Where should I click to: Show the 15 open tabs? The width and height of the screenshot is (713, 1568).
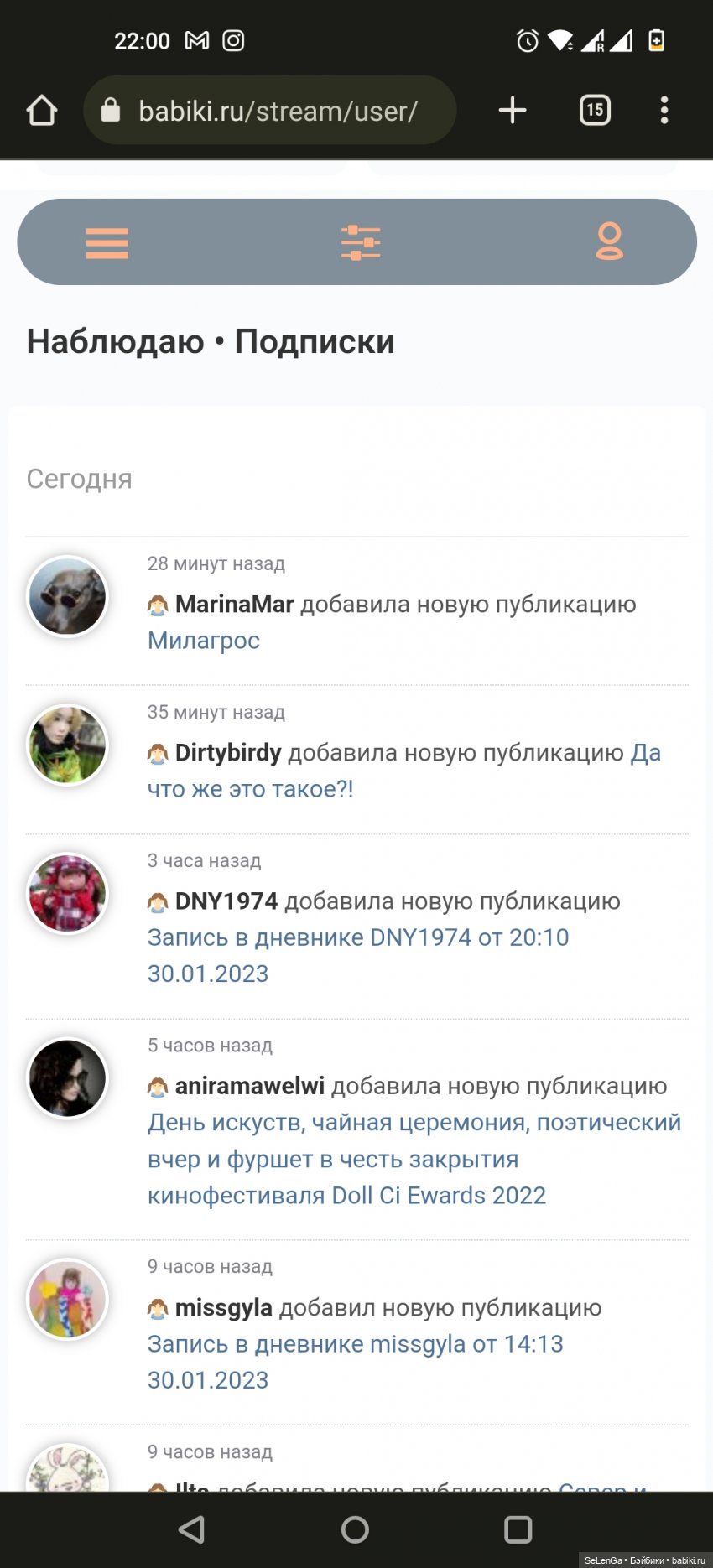[x=595, y=111]
